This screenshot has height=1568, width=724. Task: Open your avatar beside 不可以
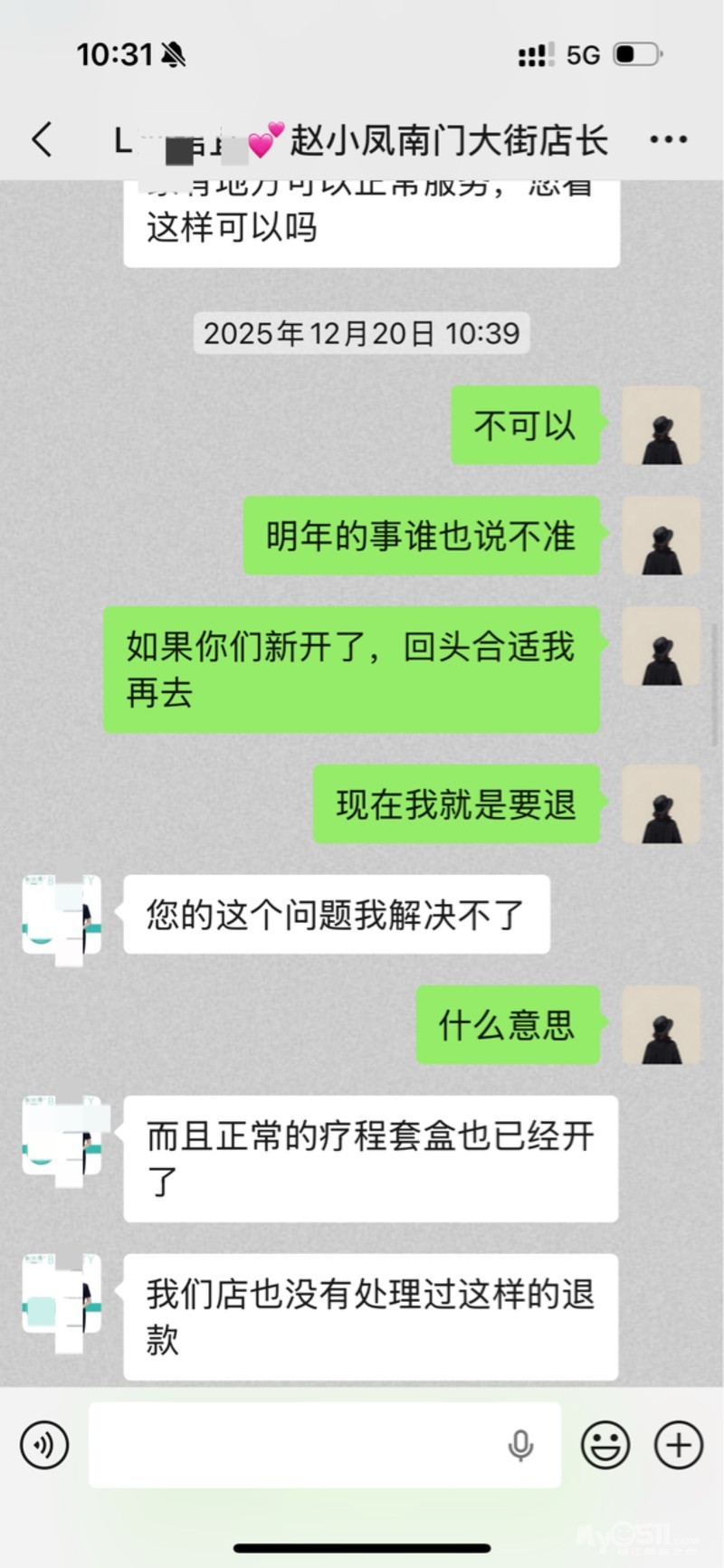pyautogui.click(x=662, y=426)
